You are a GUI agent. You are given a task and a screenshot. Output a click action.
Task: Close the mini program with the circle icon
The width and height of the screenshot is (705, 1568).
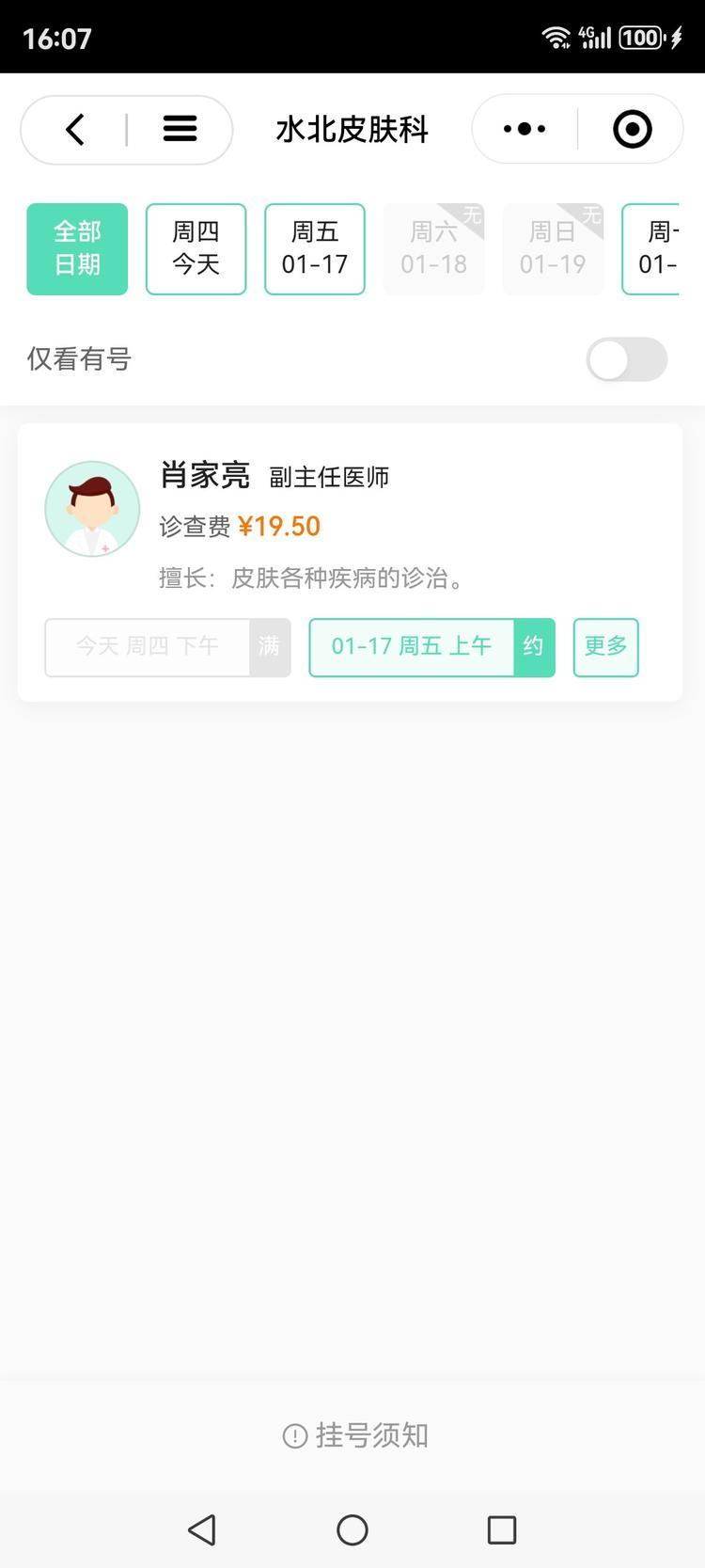coord(632,130)
